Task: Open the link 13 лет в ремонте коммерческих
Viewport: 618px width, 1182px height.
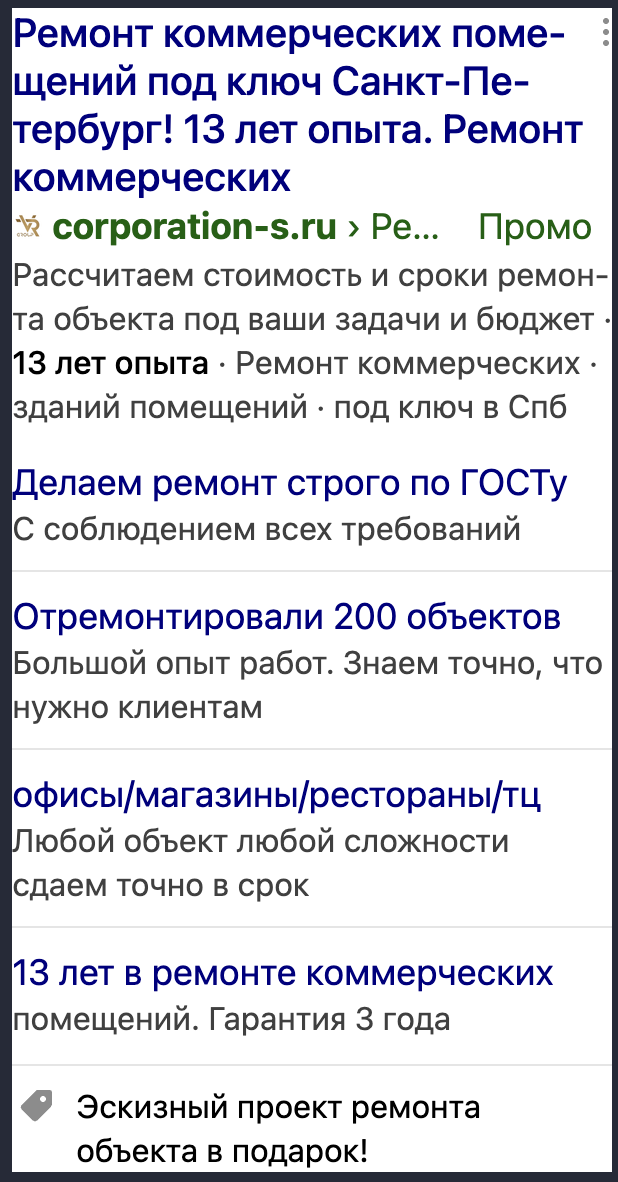Action: (x=282, y=973)
